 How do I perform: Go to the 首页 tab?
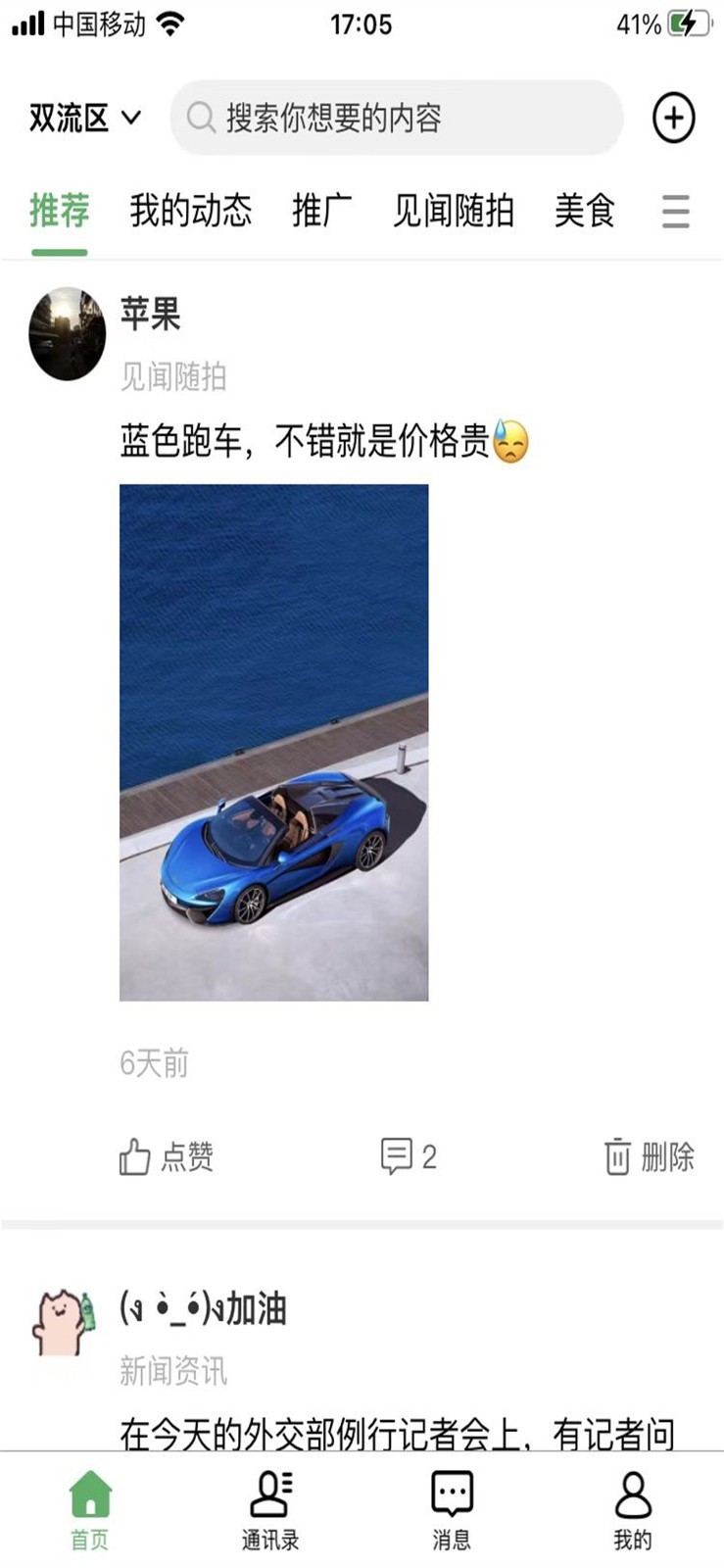(90, 1509)
